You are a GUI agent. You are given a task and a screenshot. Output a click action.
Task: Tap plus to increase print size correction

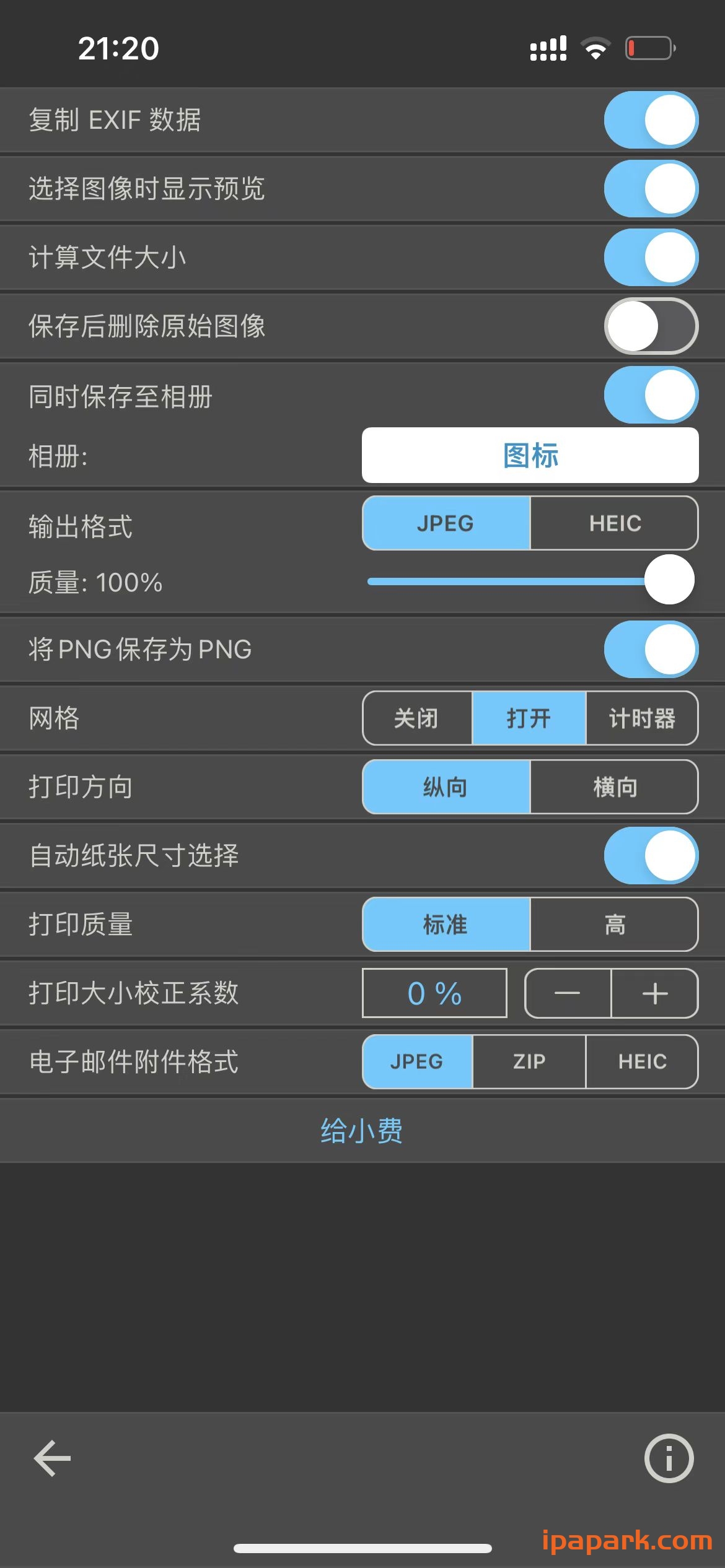click(654, 994)
